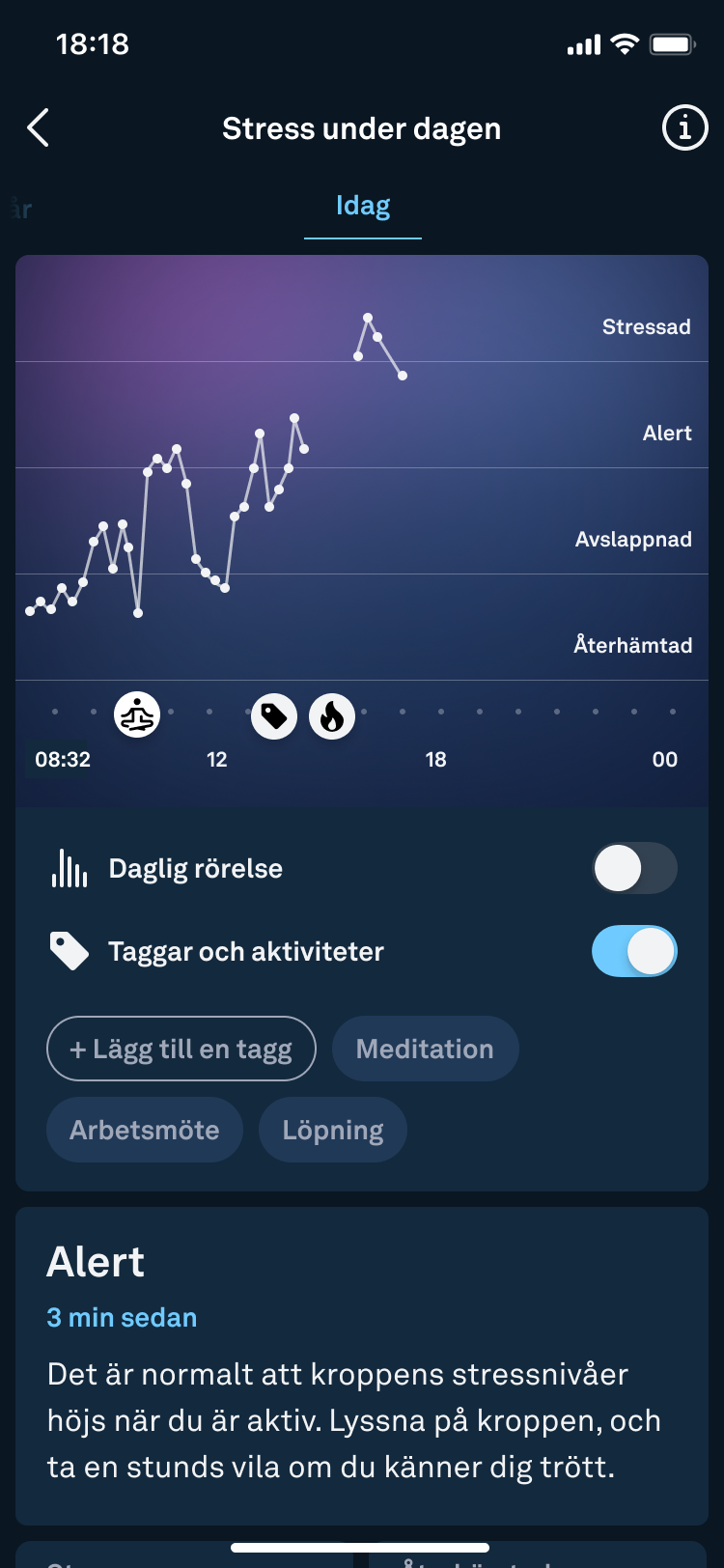Open the info icon for stress details
Screen dimensions: 724x1568
click(684, 127)
